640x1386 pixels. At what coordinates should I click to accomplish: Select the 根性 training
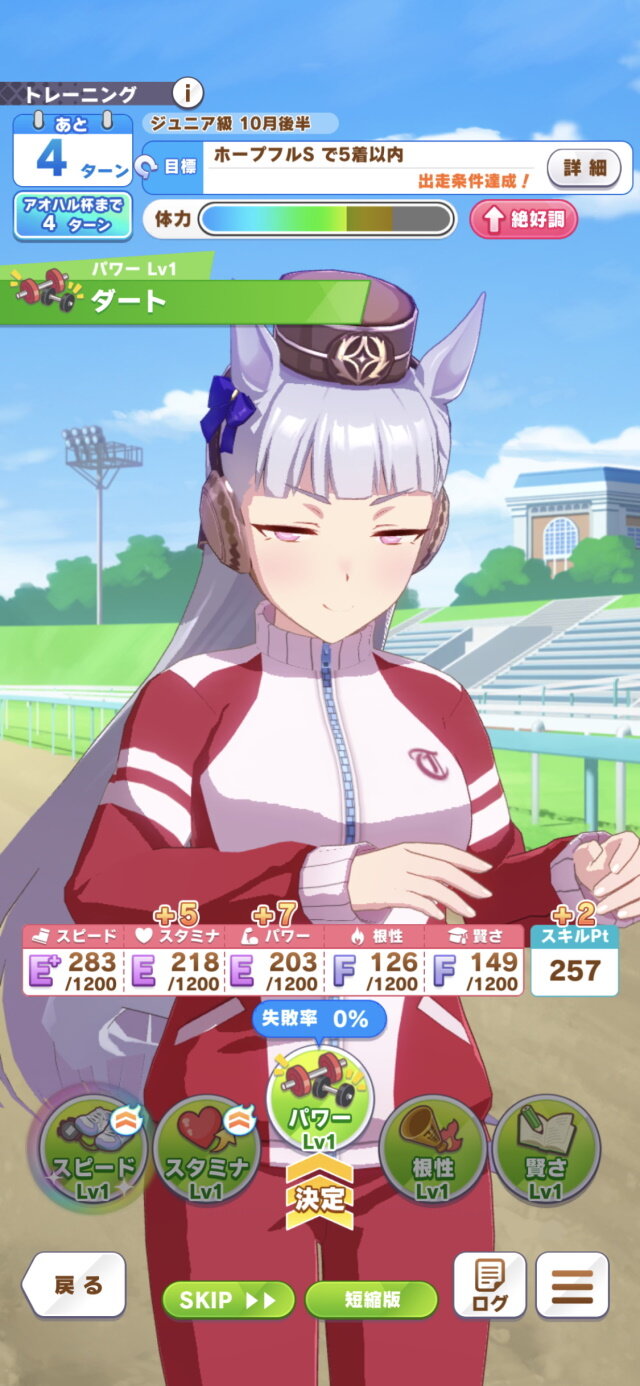[x=432, y=1148]
